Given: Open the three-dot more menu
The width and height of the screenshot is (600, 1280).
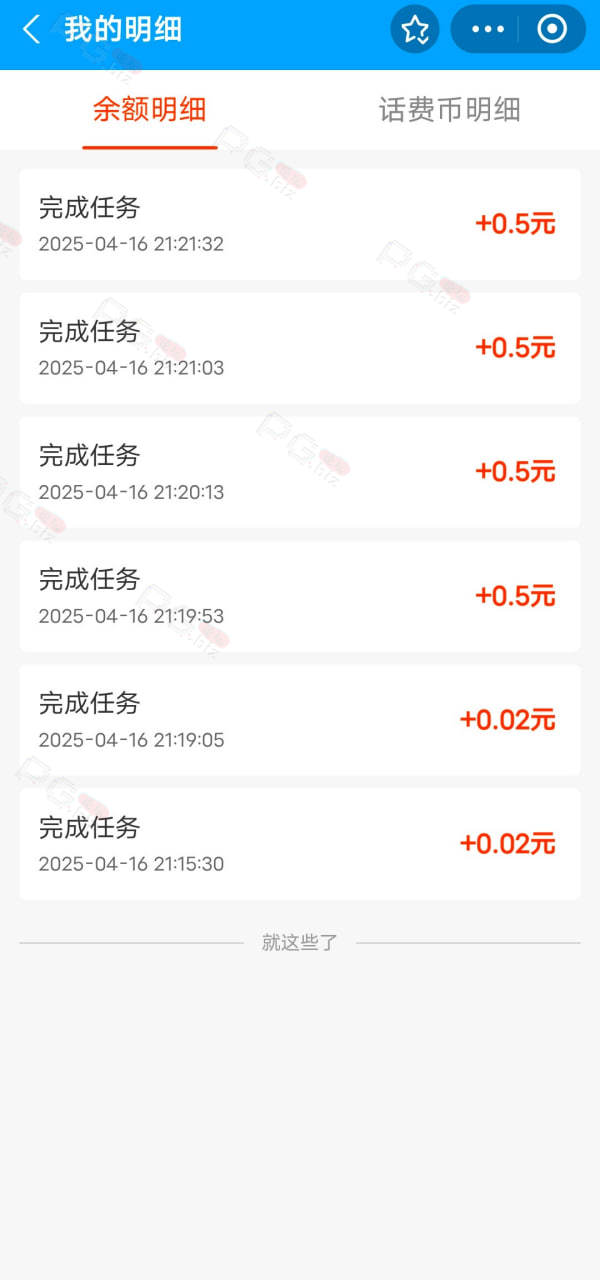Looking at the screenshot, I should click(x=487, y=29).
